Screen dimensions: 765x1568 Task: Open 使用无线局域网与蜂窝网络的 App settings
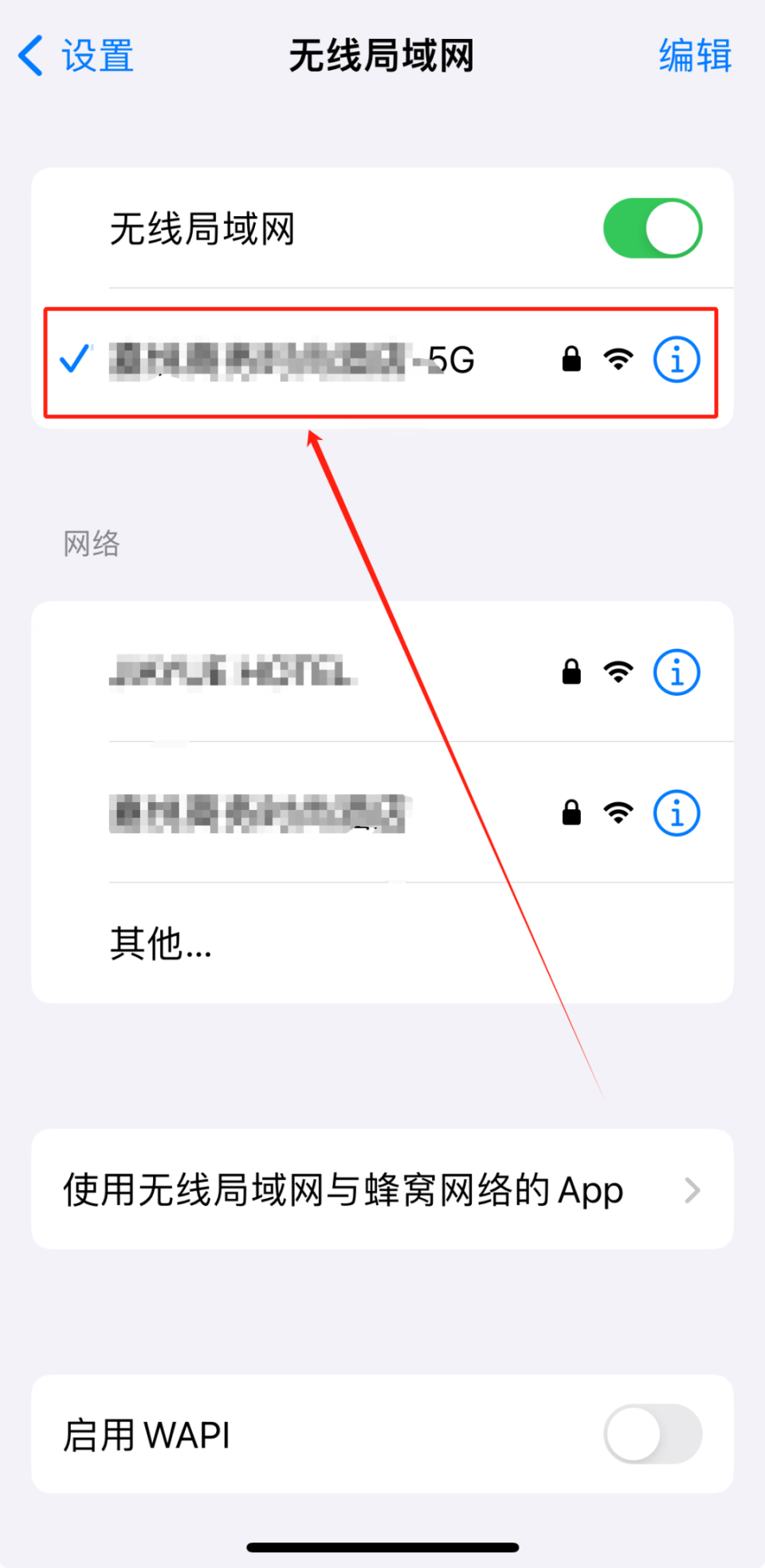point(343,1189)
